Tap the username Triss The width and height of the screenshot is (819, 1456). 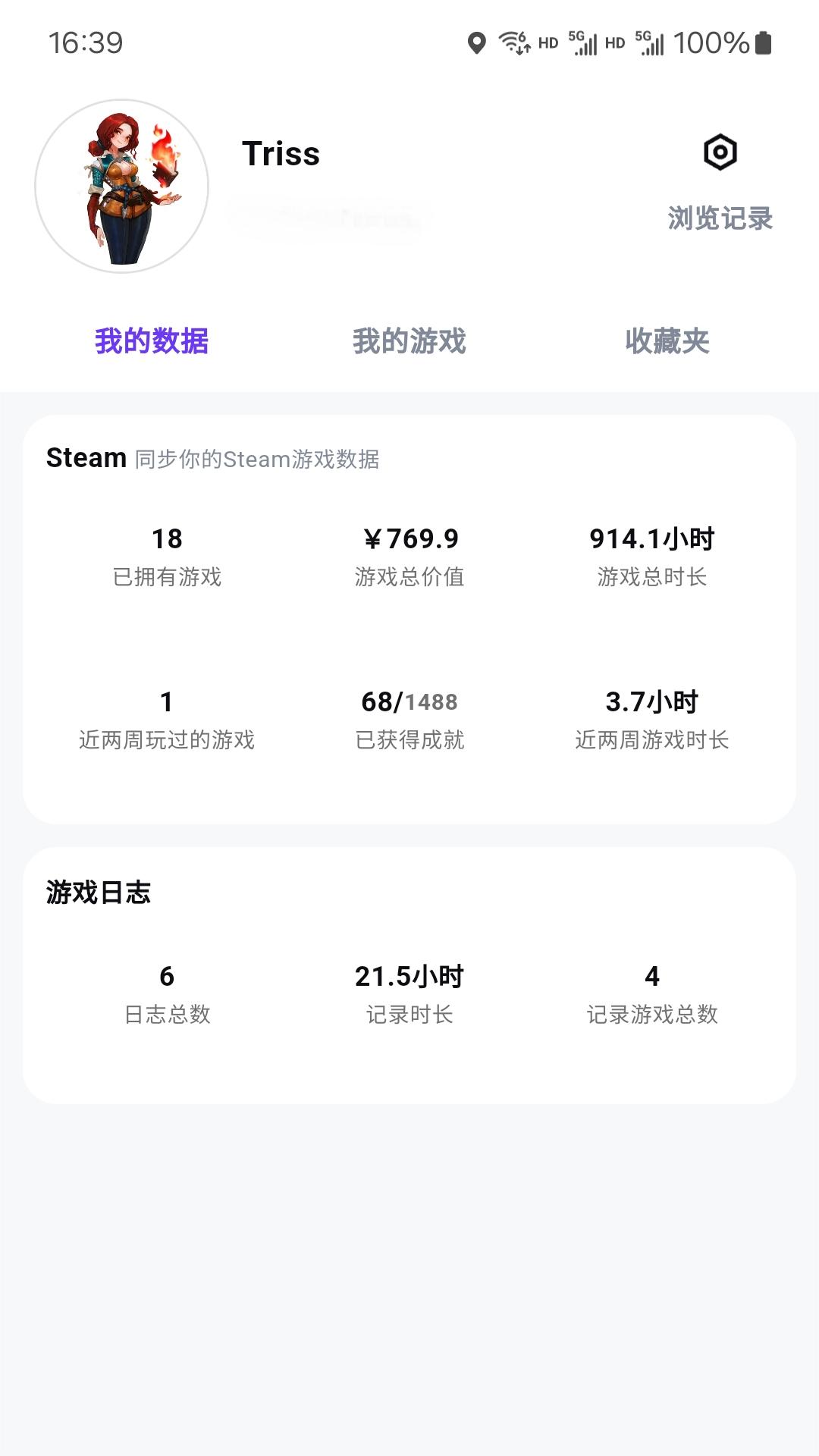280,153
